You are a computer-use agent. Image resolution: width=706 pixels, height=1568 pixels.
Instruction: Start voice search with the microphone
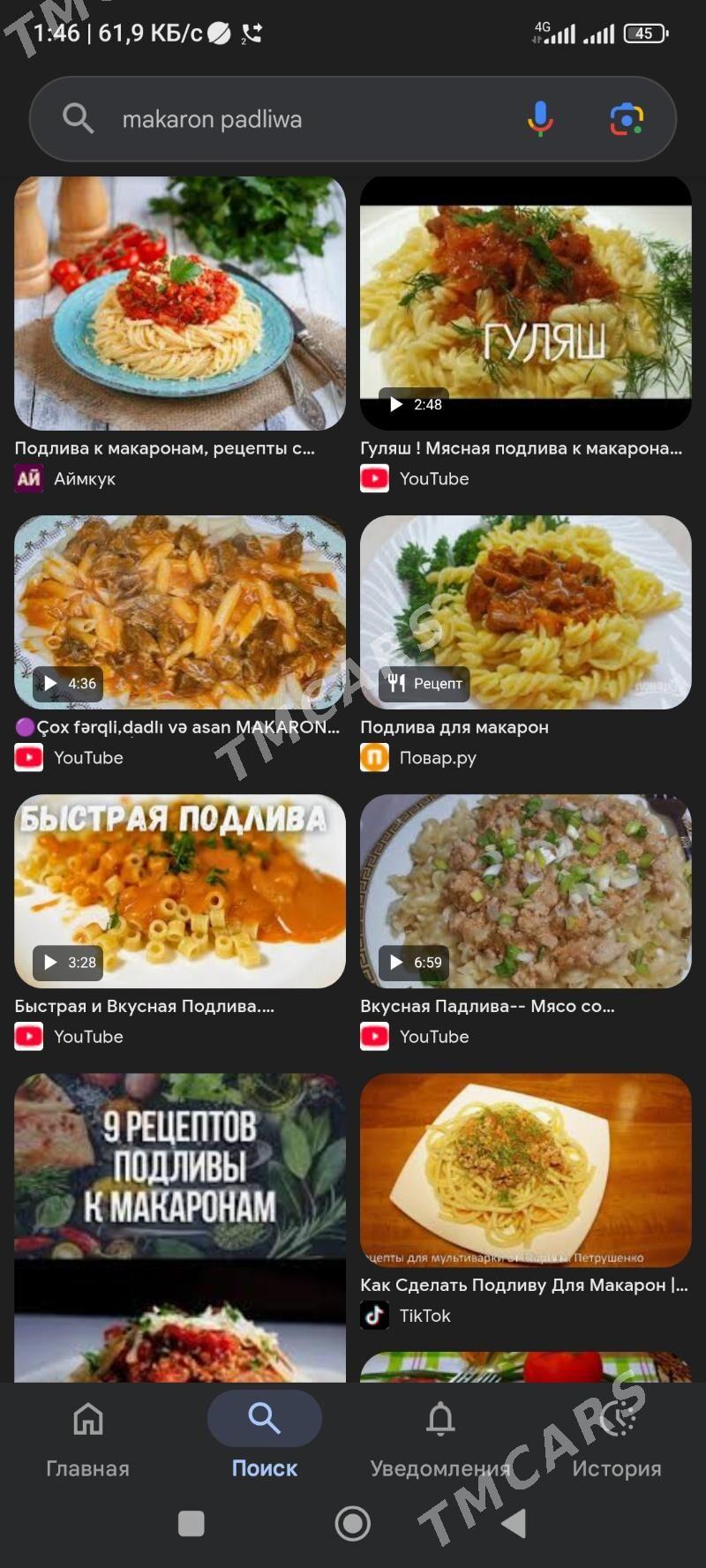540,118
